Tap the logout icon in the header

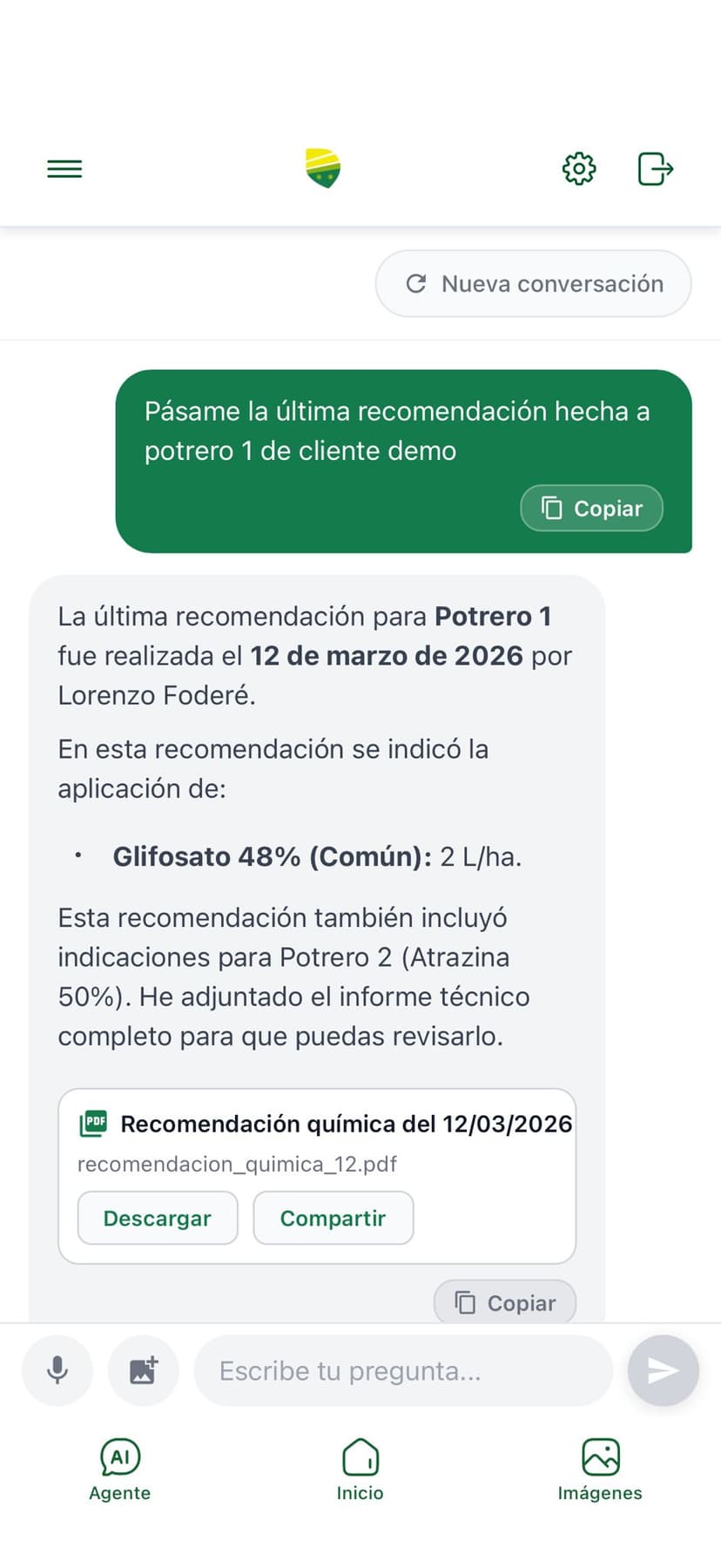point(655,168)
